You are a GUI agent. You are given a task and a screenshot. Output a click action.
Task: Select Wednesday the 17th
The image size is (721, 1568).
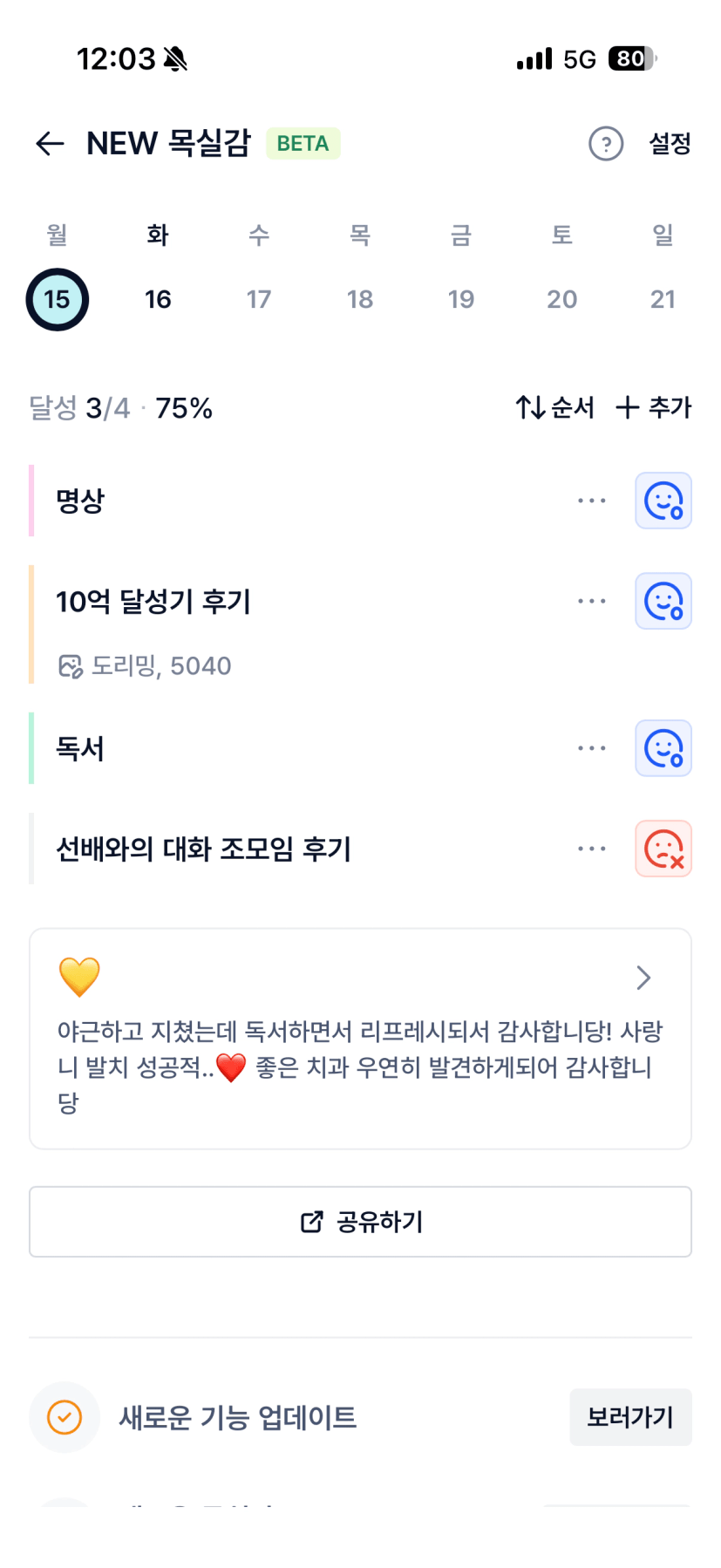(x=259, y=299)
